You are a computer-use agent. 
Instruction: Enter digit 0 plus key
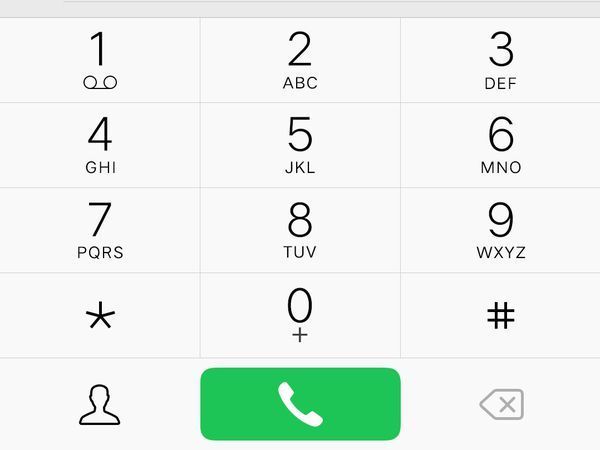[x=300, y=314]
